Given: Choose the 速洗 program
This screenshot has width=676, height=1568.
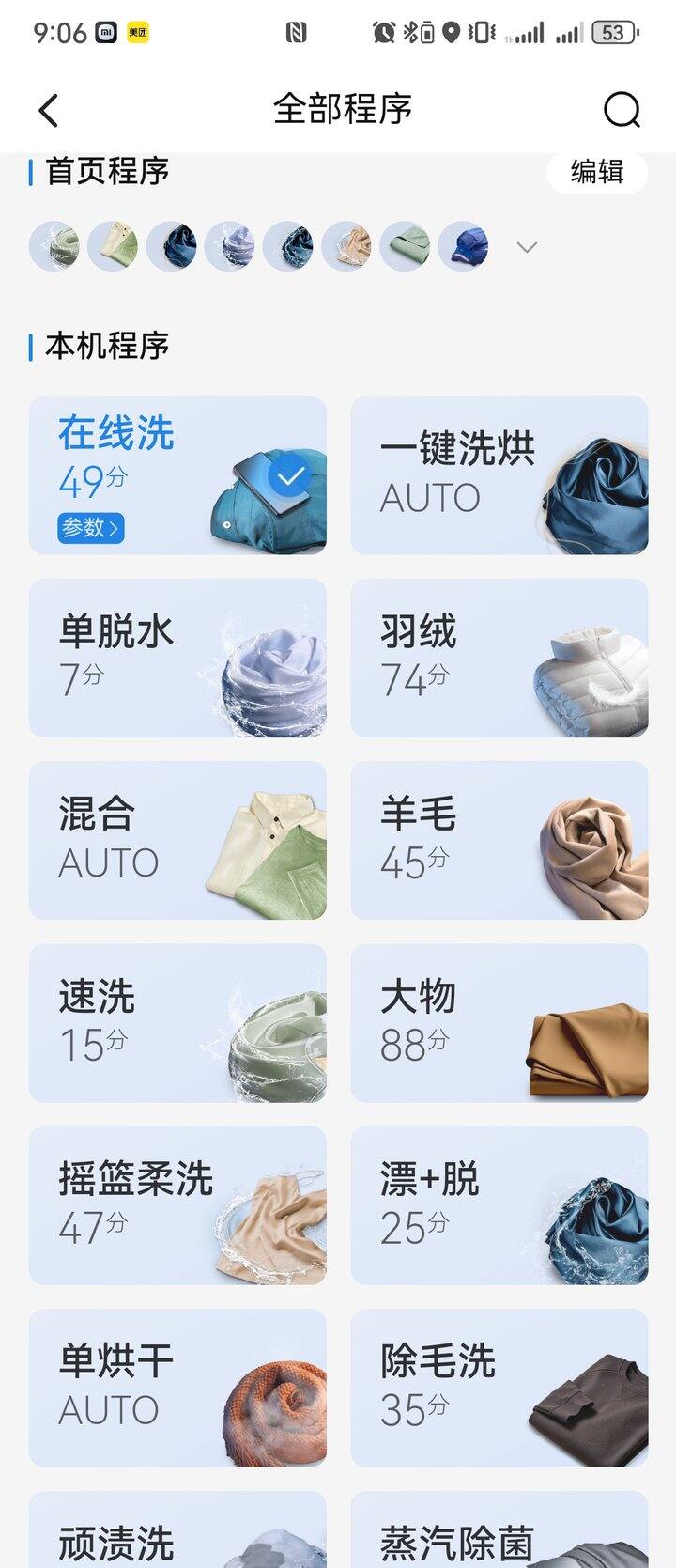Looking at the screenshot, I should pyautogui.click(x=177, y=1022).
